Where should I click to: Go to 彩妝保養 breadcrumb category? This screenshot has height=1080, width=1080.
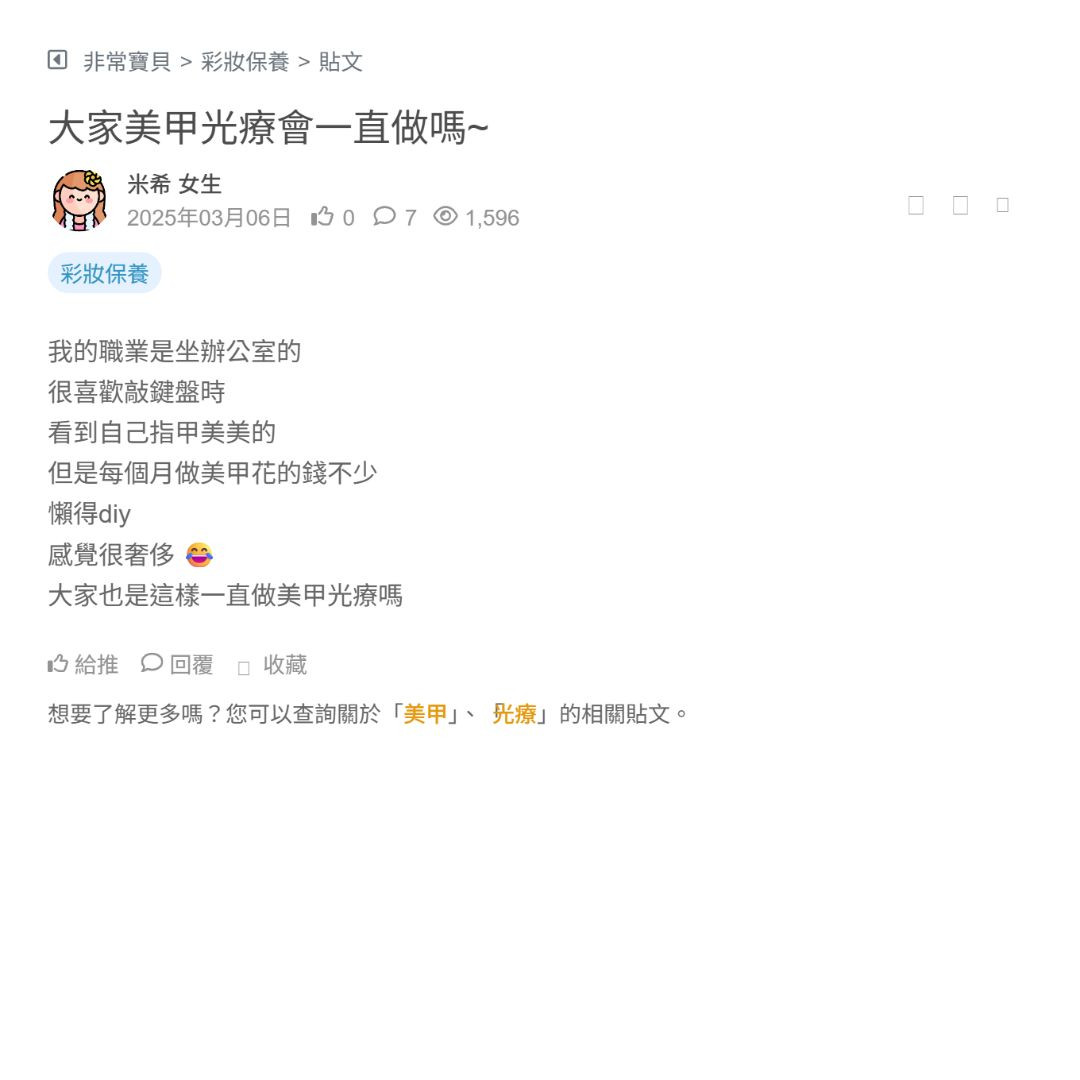pyautogui.click(x=244, y=62)
